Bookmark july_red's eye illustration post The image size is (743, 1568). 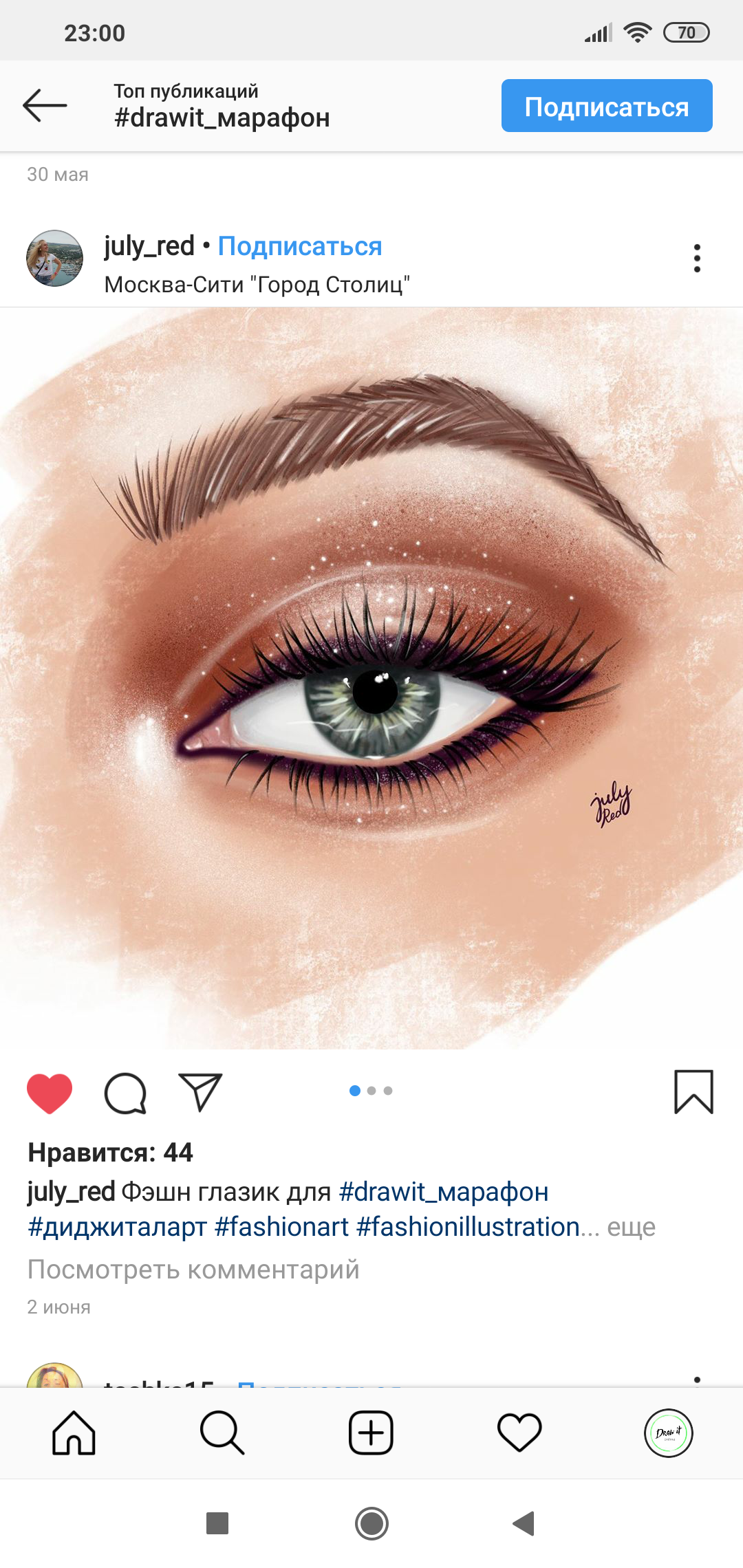click(693, 1091)
